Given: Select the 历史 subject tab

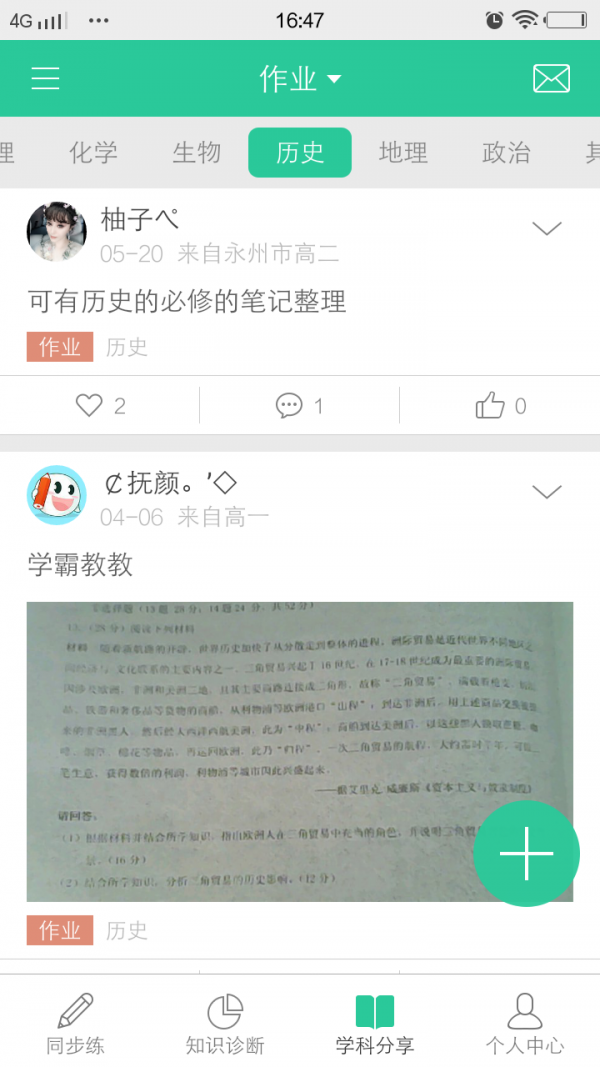Looking at the screenshot, I should (300, 152).
